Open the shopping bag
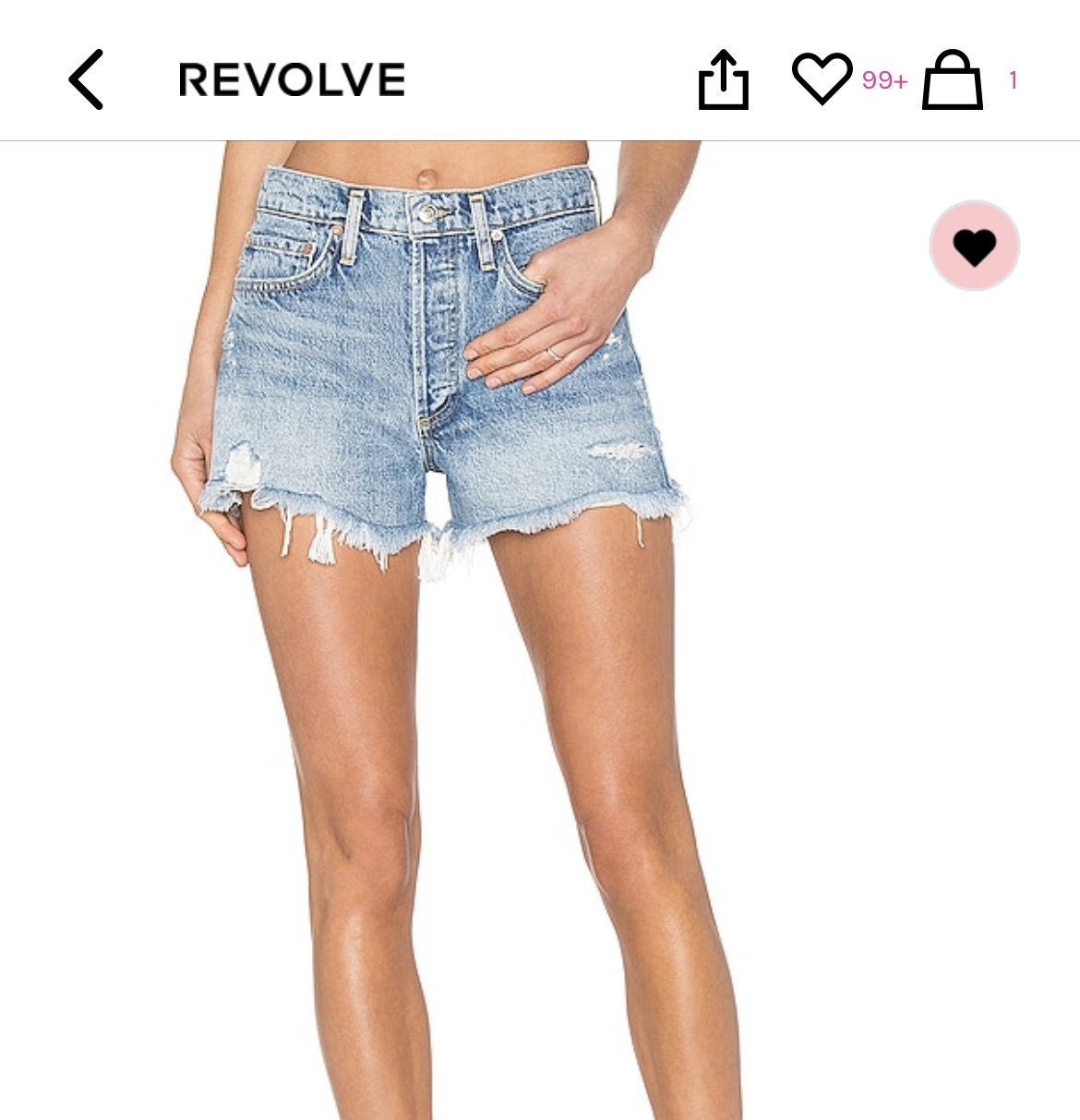Viewport: 1080px width, 1120px height. (x=953, y=80)
